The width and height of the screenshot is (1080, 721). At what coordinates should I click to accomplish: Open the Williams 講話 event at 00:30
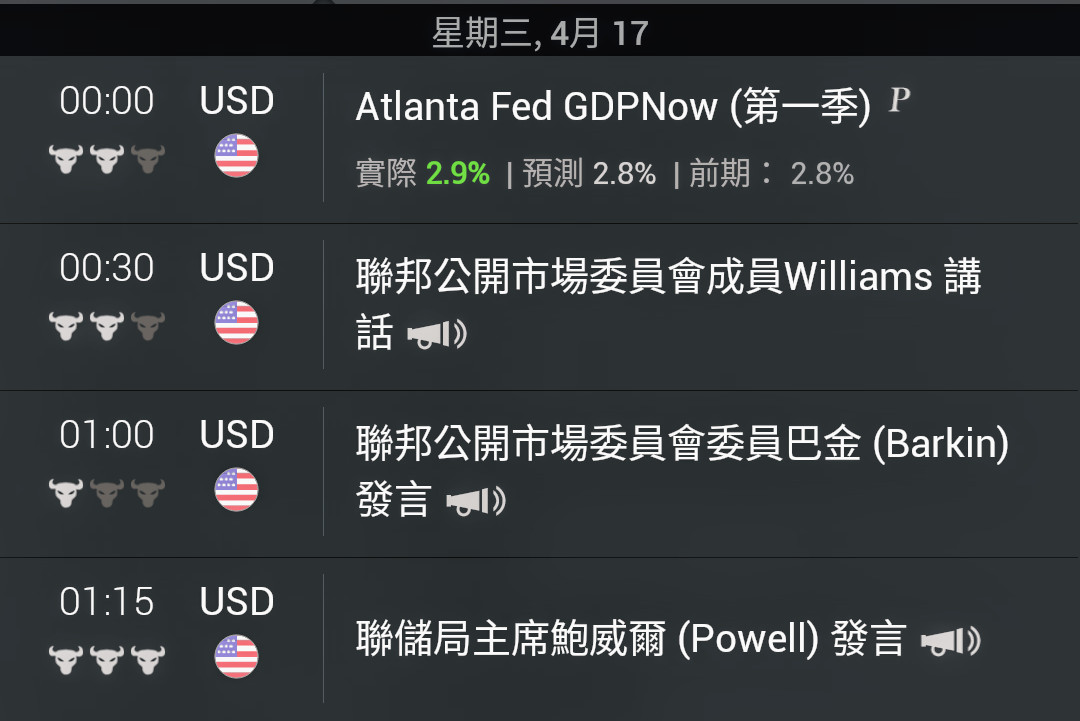coord(668,276)
